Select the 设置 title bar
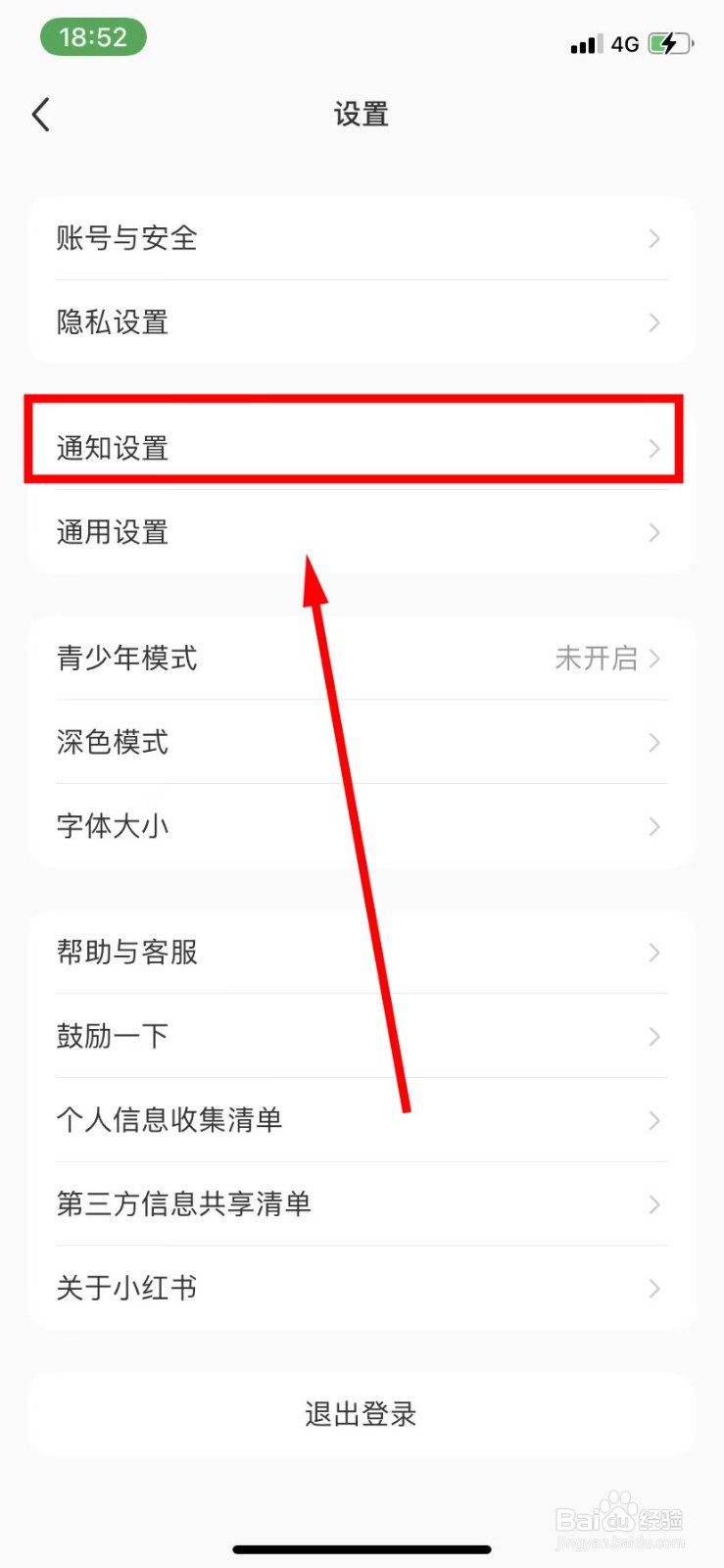 (x=361, y=114)
